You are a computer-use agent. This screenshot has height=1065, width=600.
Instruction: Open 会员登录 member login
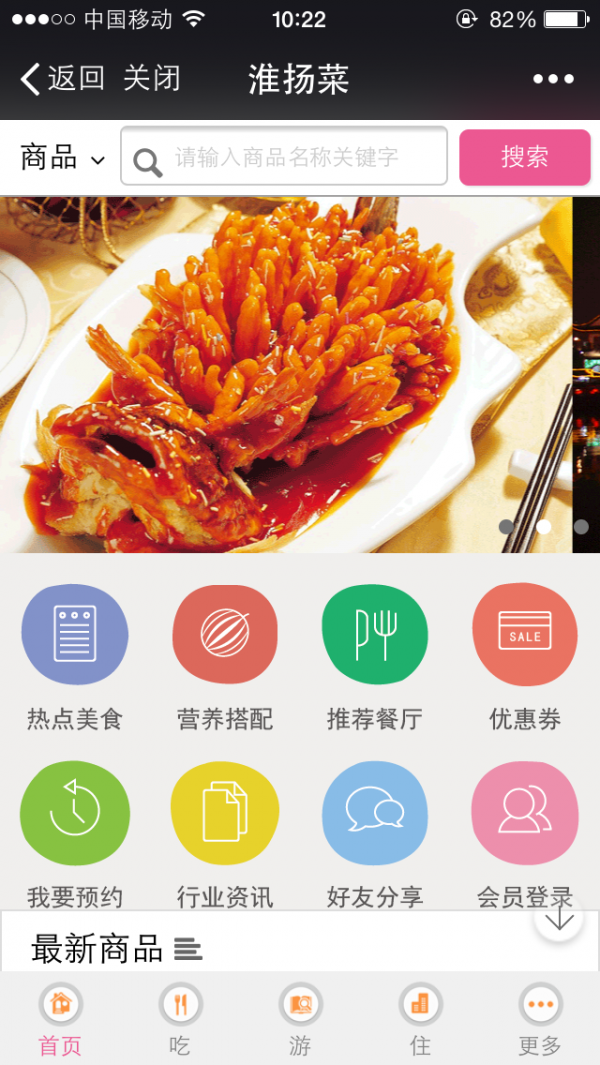[x=524, y=813]
